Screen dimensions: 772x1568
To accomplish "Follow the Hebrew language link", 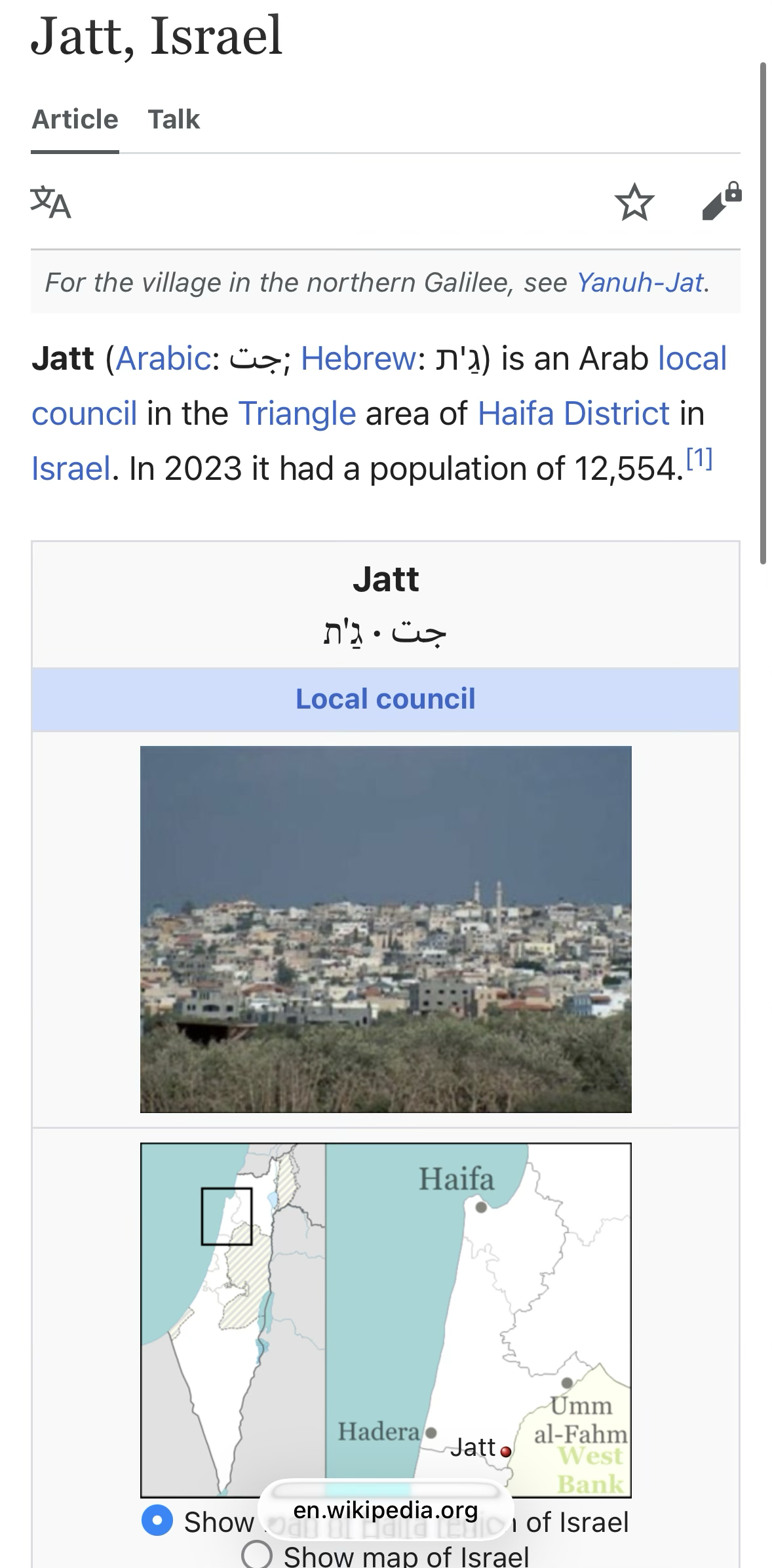I will click(x=358, y=359).
